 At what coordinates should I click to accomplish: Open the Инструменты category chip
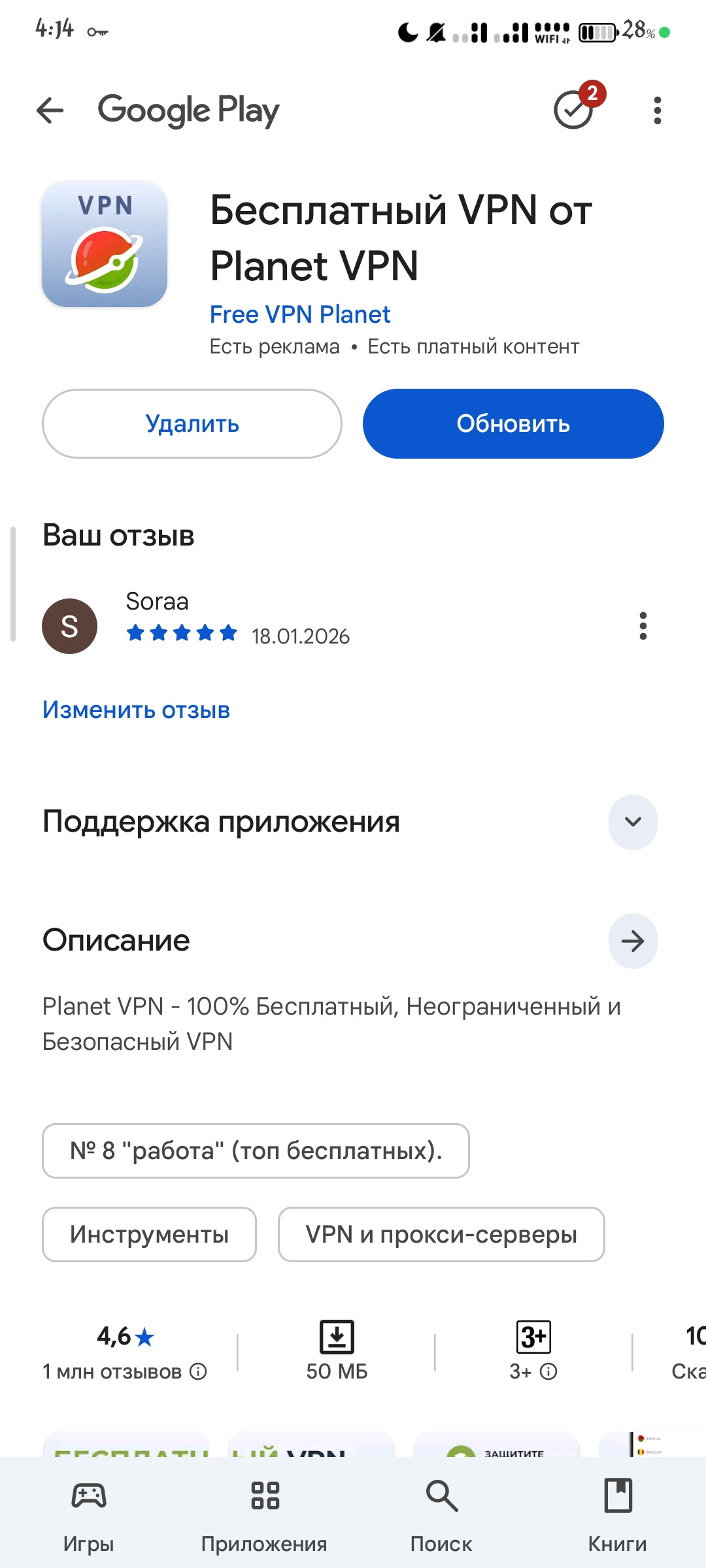coord(149,1234)
